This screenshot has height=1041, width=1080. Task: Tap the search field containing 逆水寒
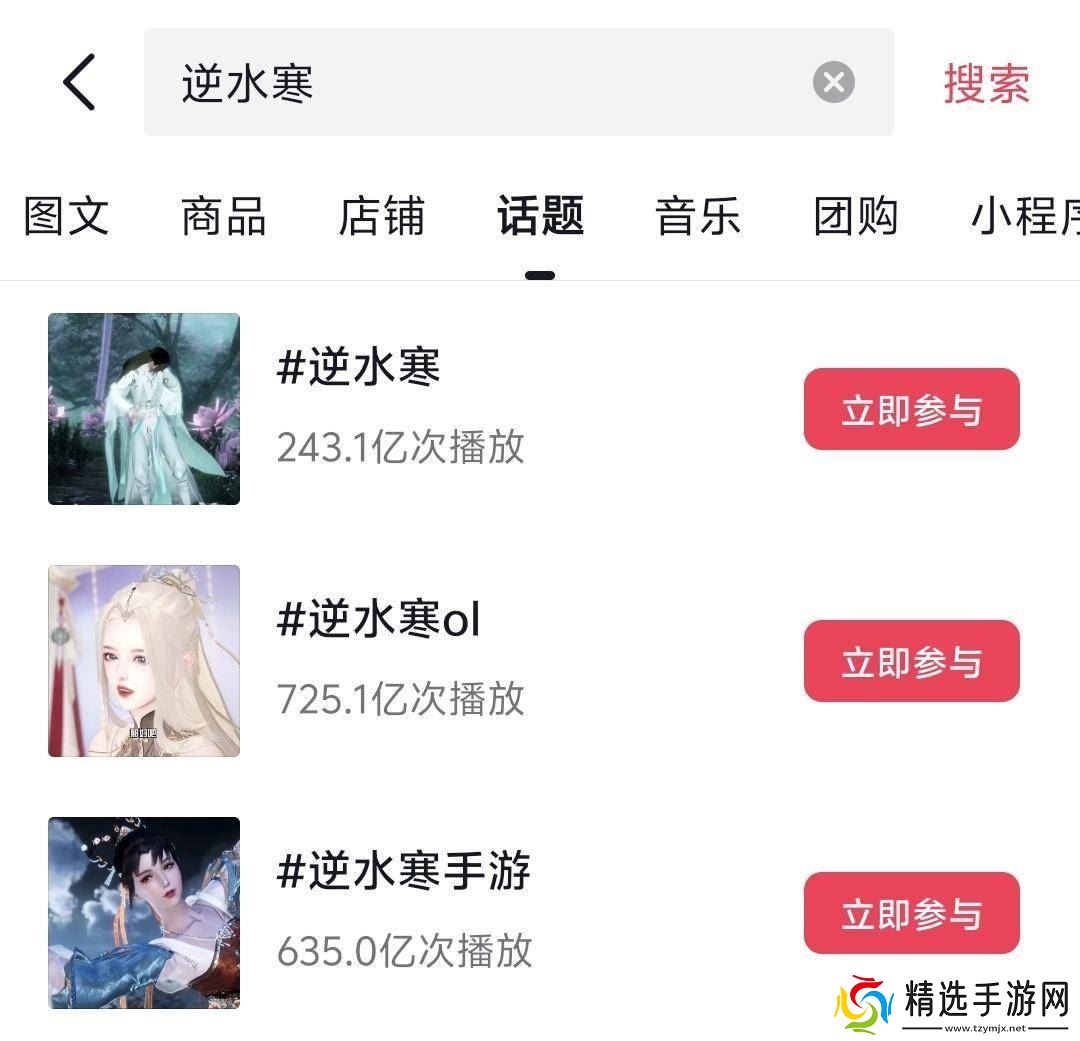pos(480,82)
